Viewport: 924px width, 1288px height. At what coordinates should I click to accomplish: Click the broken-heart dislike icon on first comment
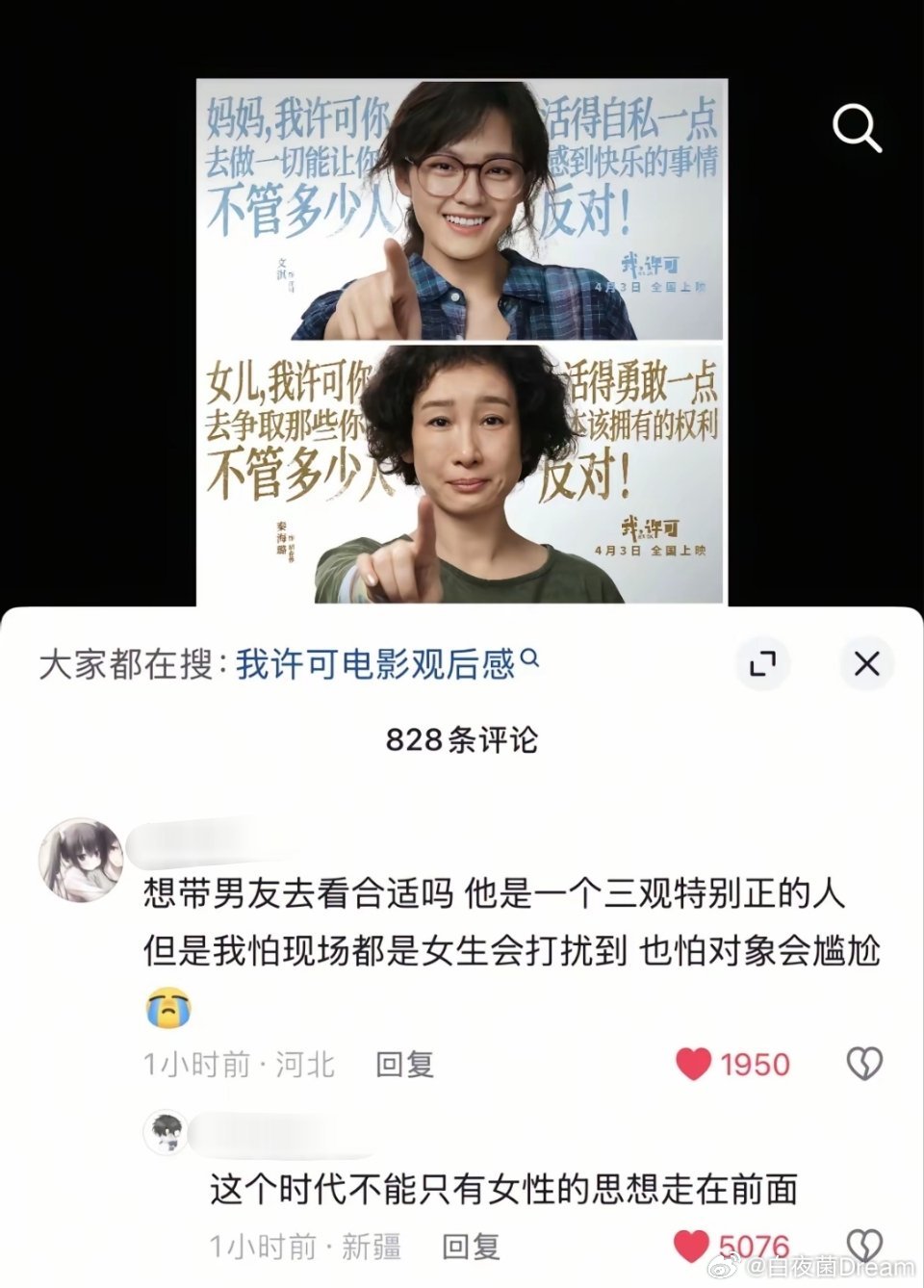865,1065
